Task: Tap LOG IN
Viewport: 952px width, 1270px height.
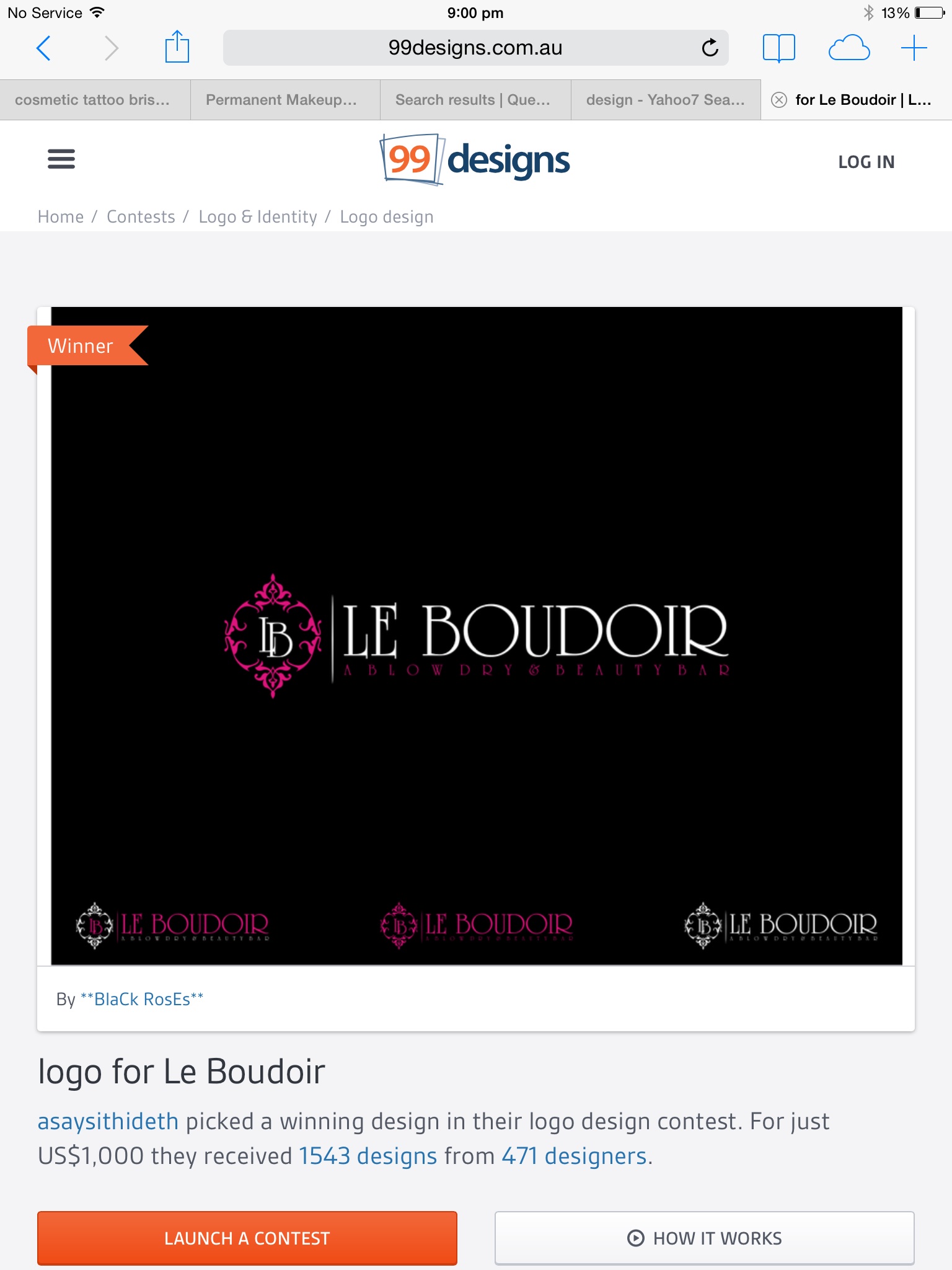Action: tap(866, 162)
